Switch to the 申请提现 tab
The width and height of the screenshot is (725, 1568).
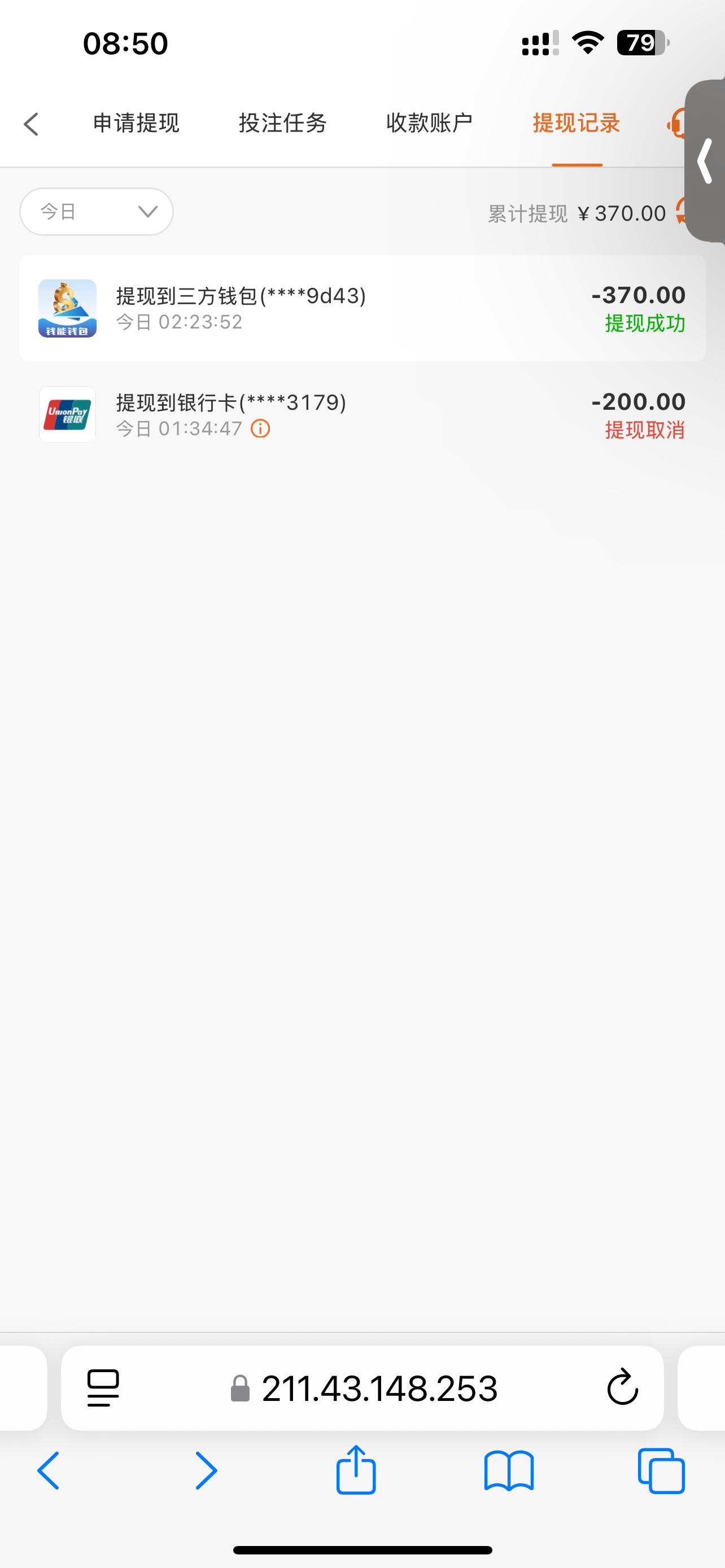[135, 124]
